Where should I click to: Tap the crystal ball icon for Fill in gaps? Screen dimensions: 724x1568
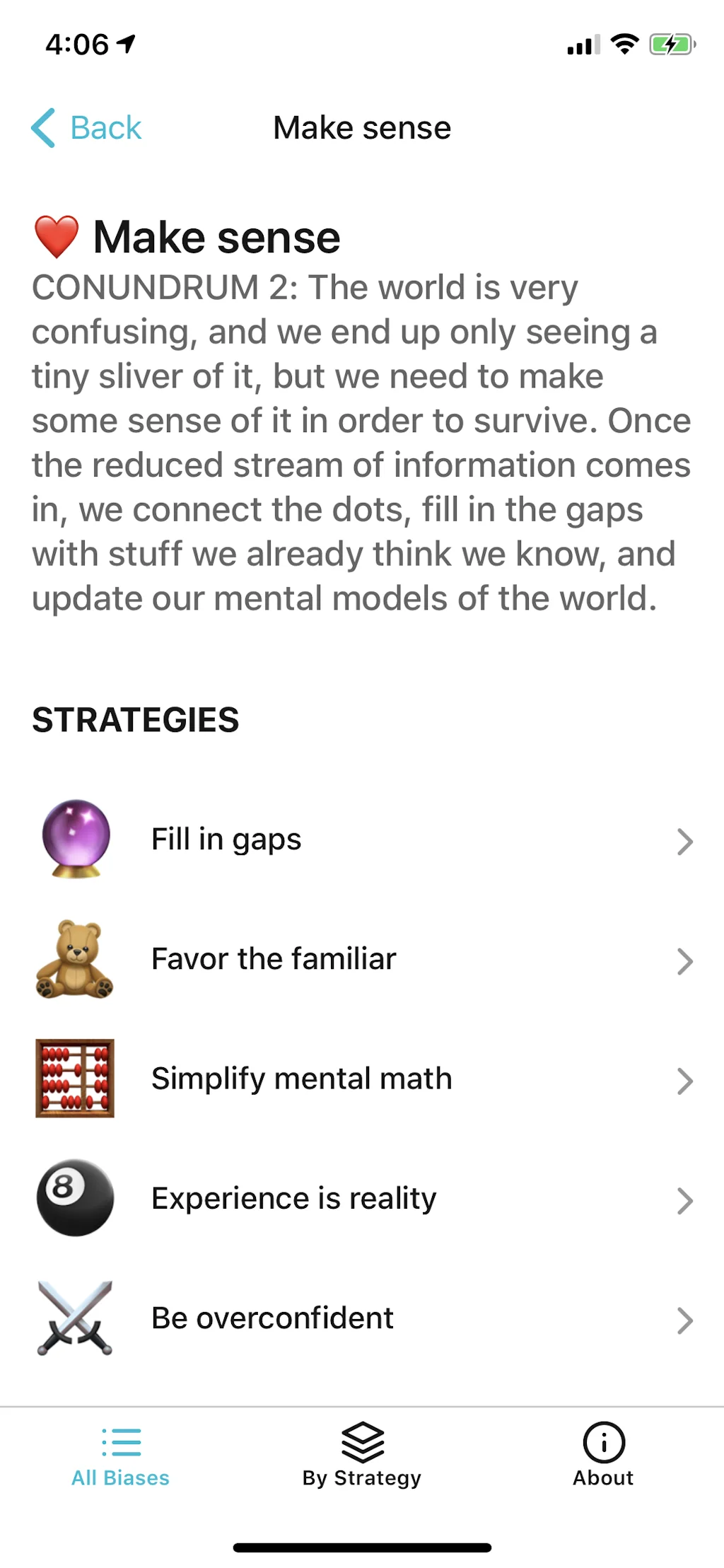74,838
